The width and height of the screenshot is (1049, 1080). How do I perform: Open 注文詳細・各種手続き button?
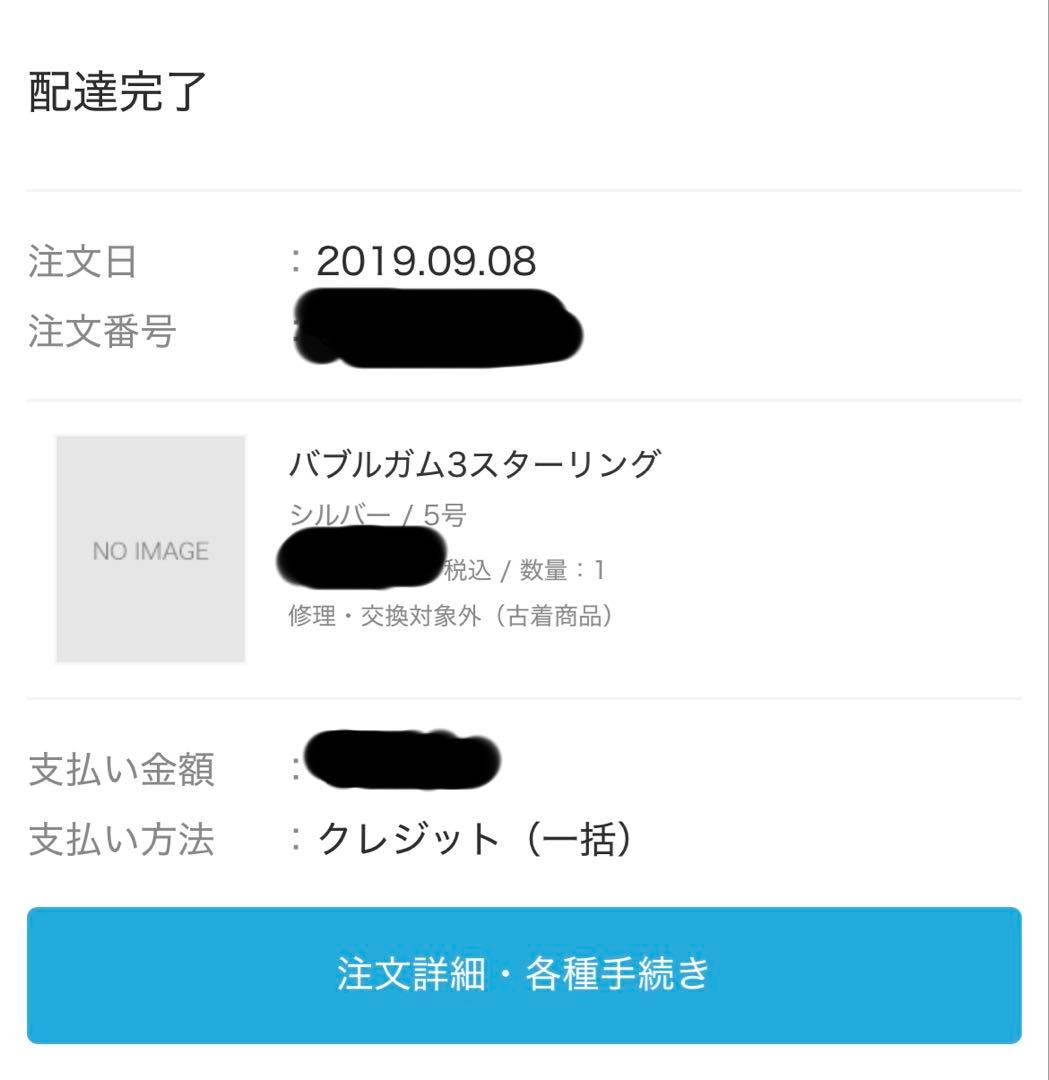pyautogui.click(x=524, y=974)
